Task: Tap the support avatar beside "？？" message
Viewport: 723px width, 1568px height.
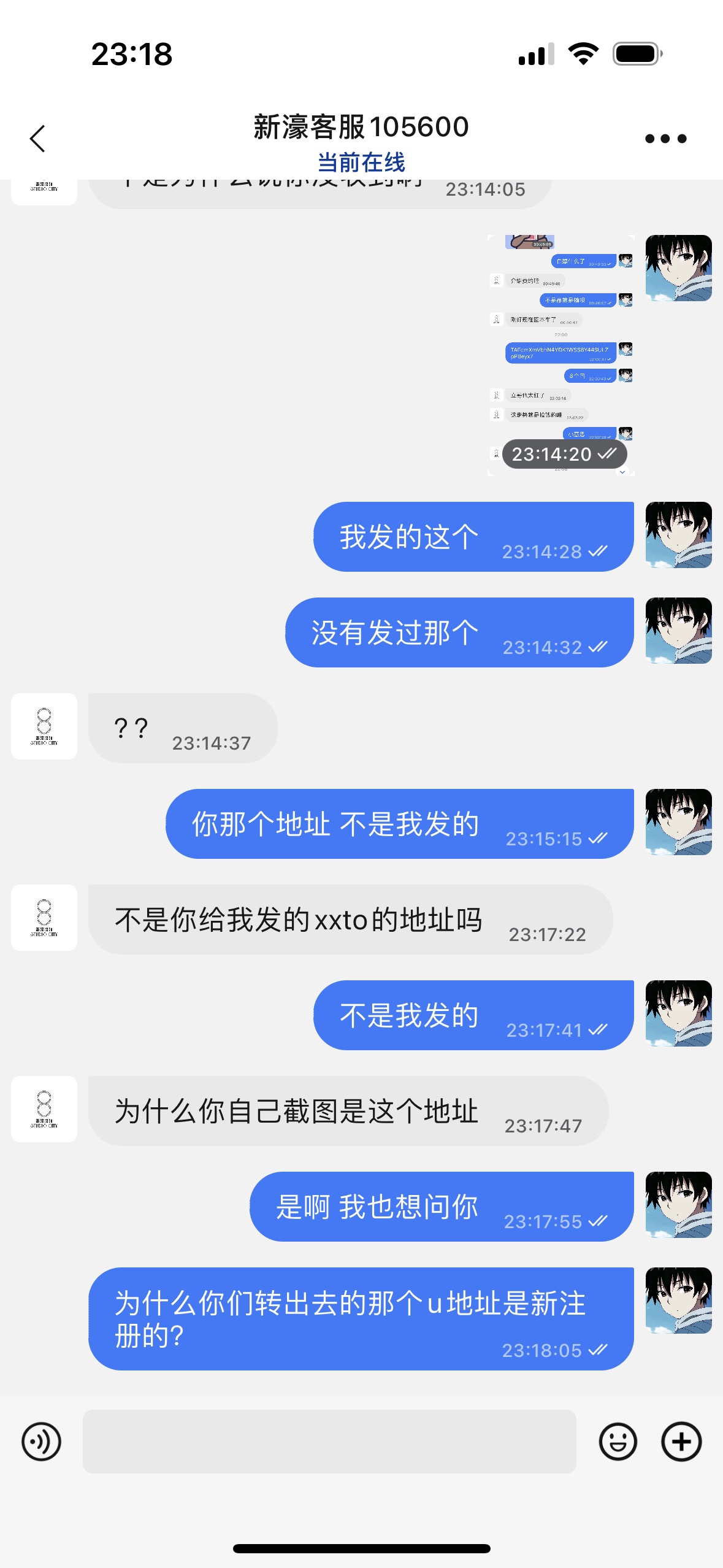Action: pyautogui.click(x=44, y=726)
